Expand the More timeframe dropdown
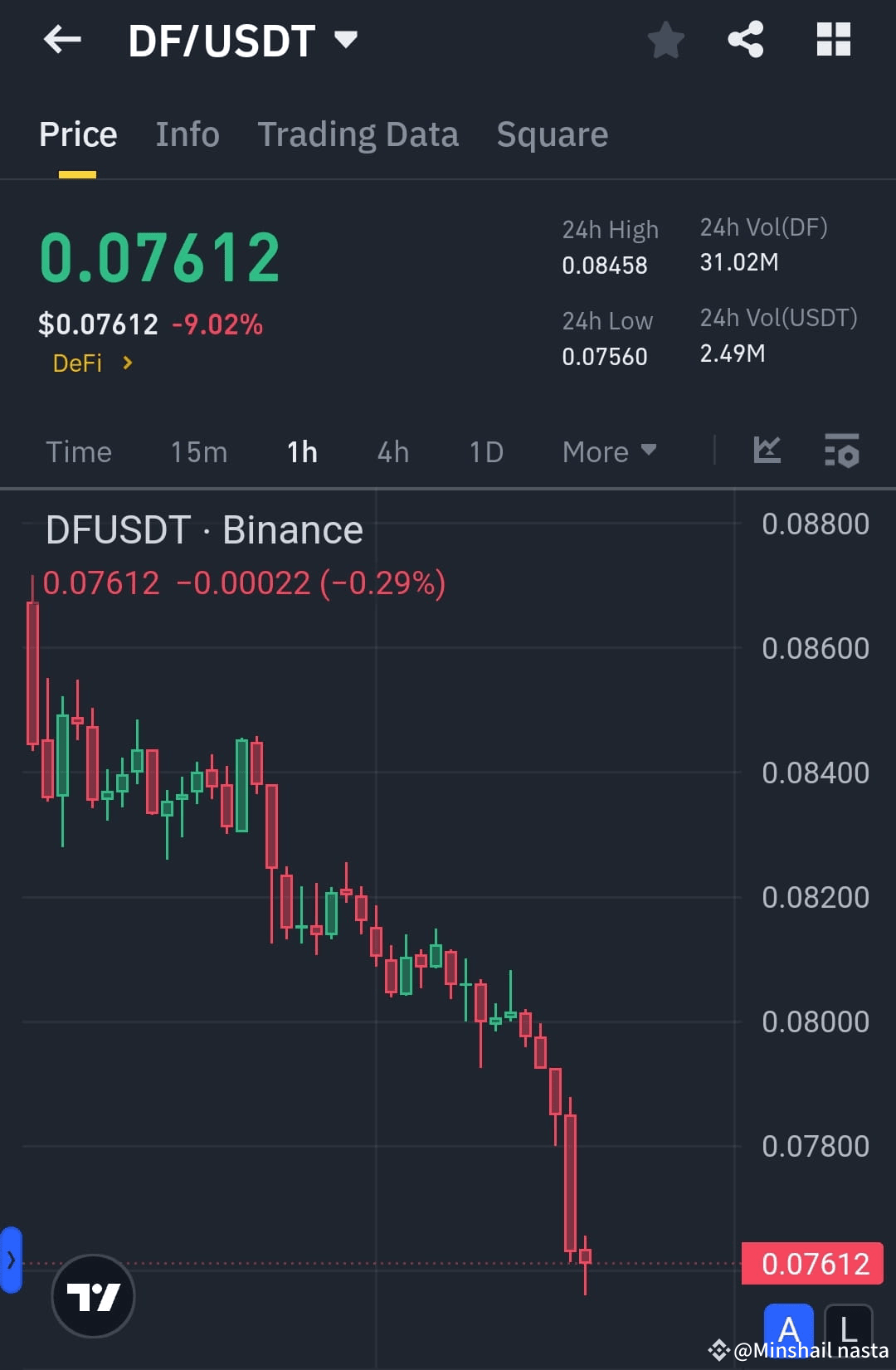The height and width of the screenshot is (1370, 896). tap(609, 451)
